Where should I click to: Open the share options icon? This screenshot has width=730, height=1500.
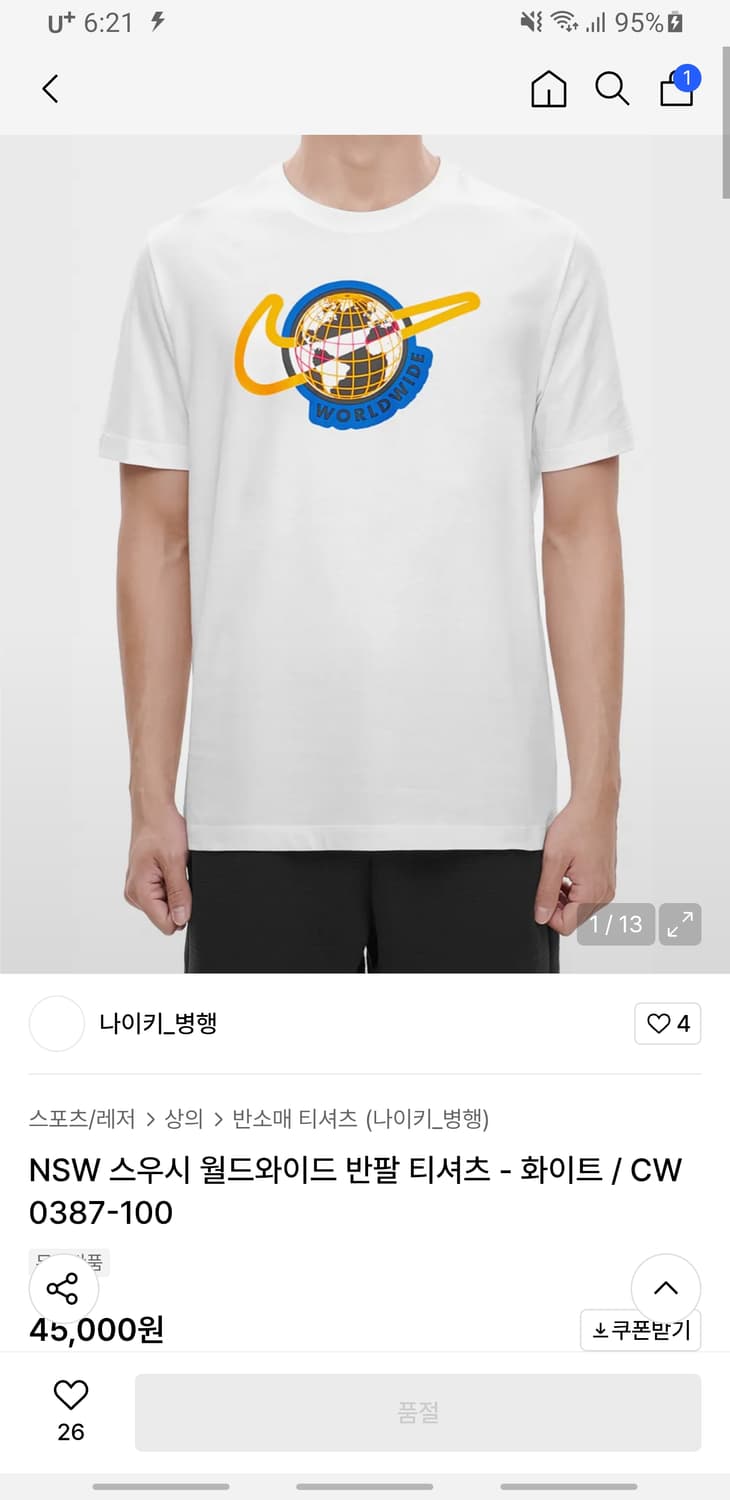[x=64, y=1289]
